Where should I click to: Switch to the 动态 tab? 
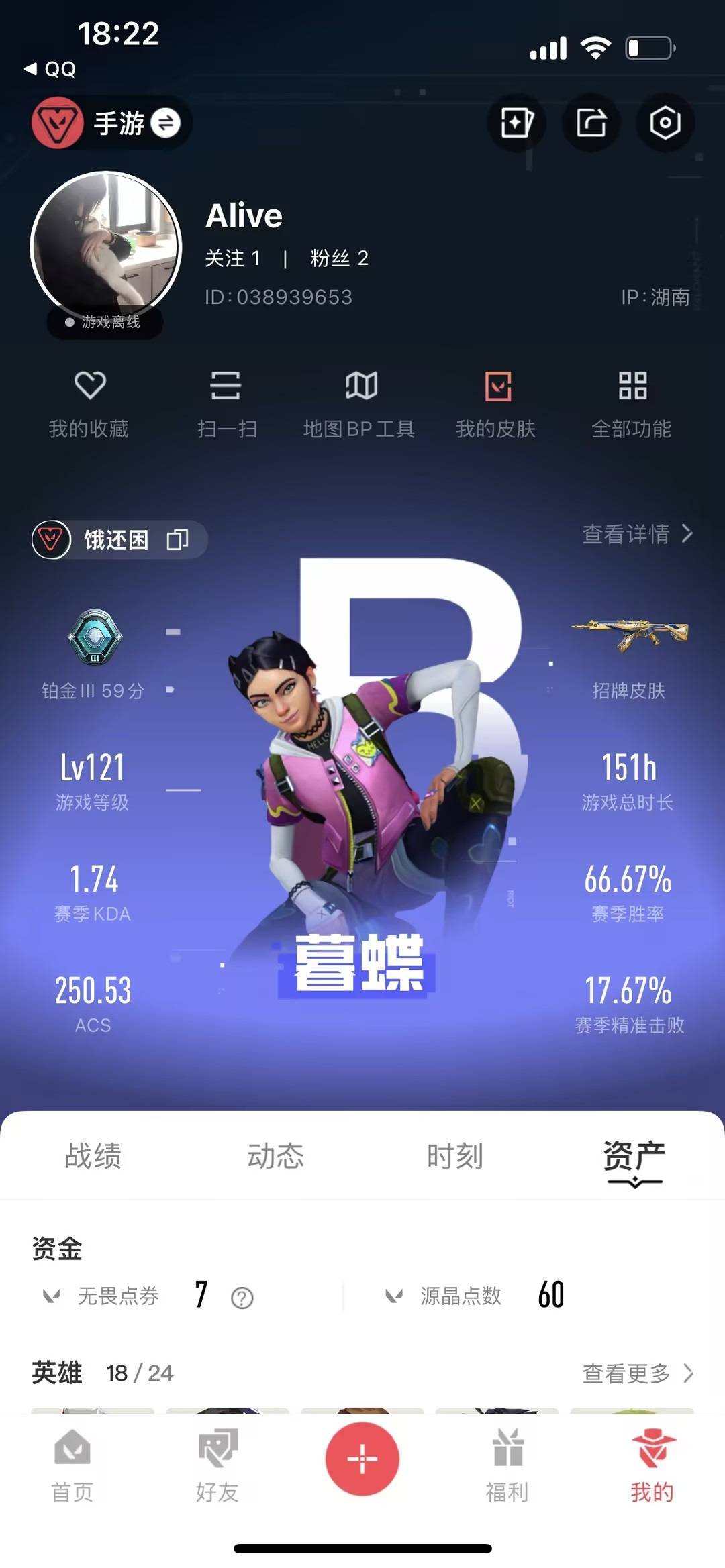click(x=277, y=1155)
